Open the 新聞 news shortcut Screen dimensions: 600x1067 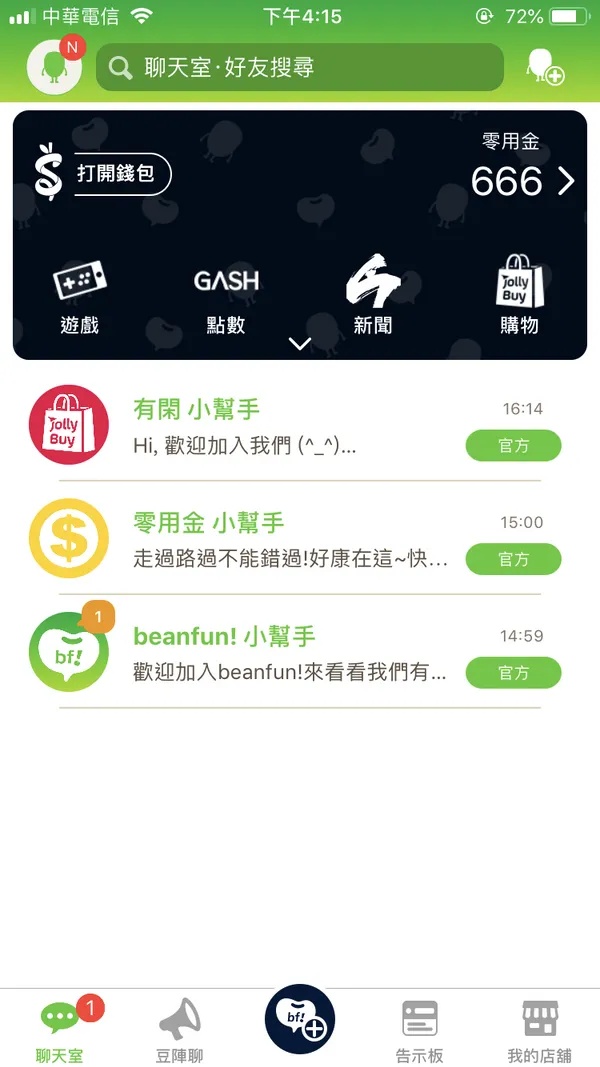pyautogui.click(x=372, y=297)
